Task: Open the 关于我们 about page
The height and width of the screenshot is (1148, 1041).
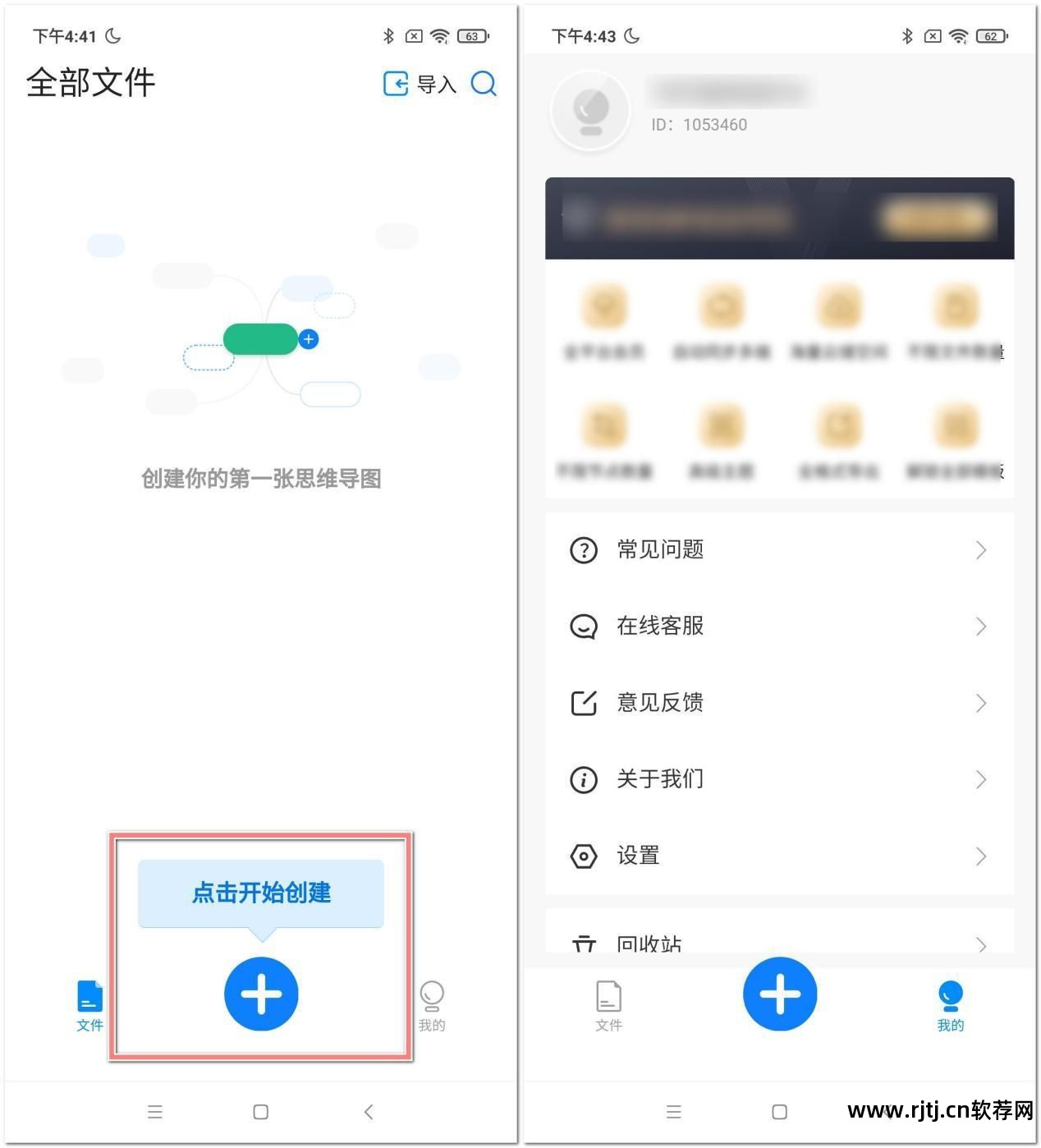Action: pos(778,778)
